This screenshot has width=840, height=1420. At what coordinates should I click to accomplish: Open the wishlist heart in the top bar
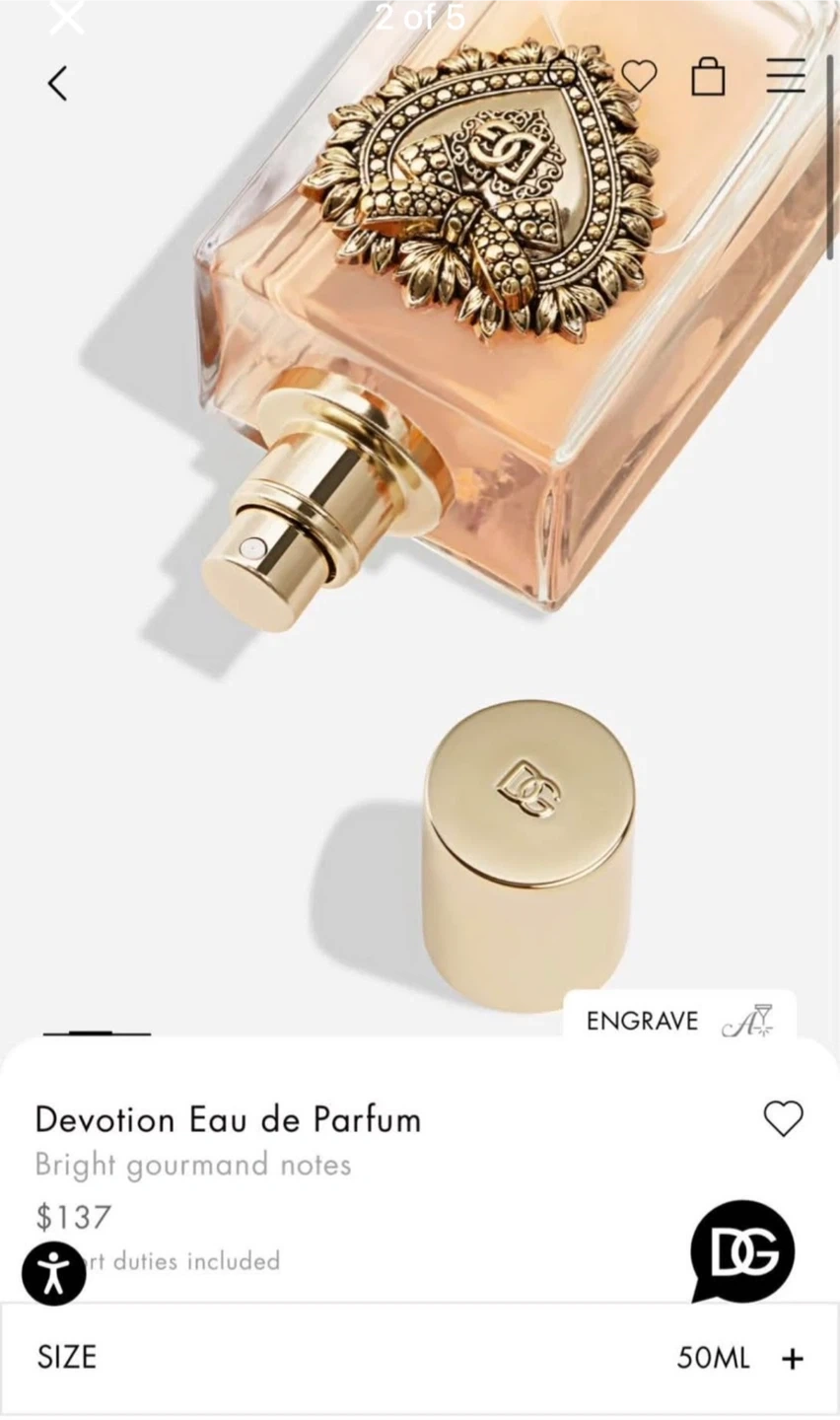point(639,76)
